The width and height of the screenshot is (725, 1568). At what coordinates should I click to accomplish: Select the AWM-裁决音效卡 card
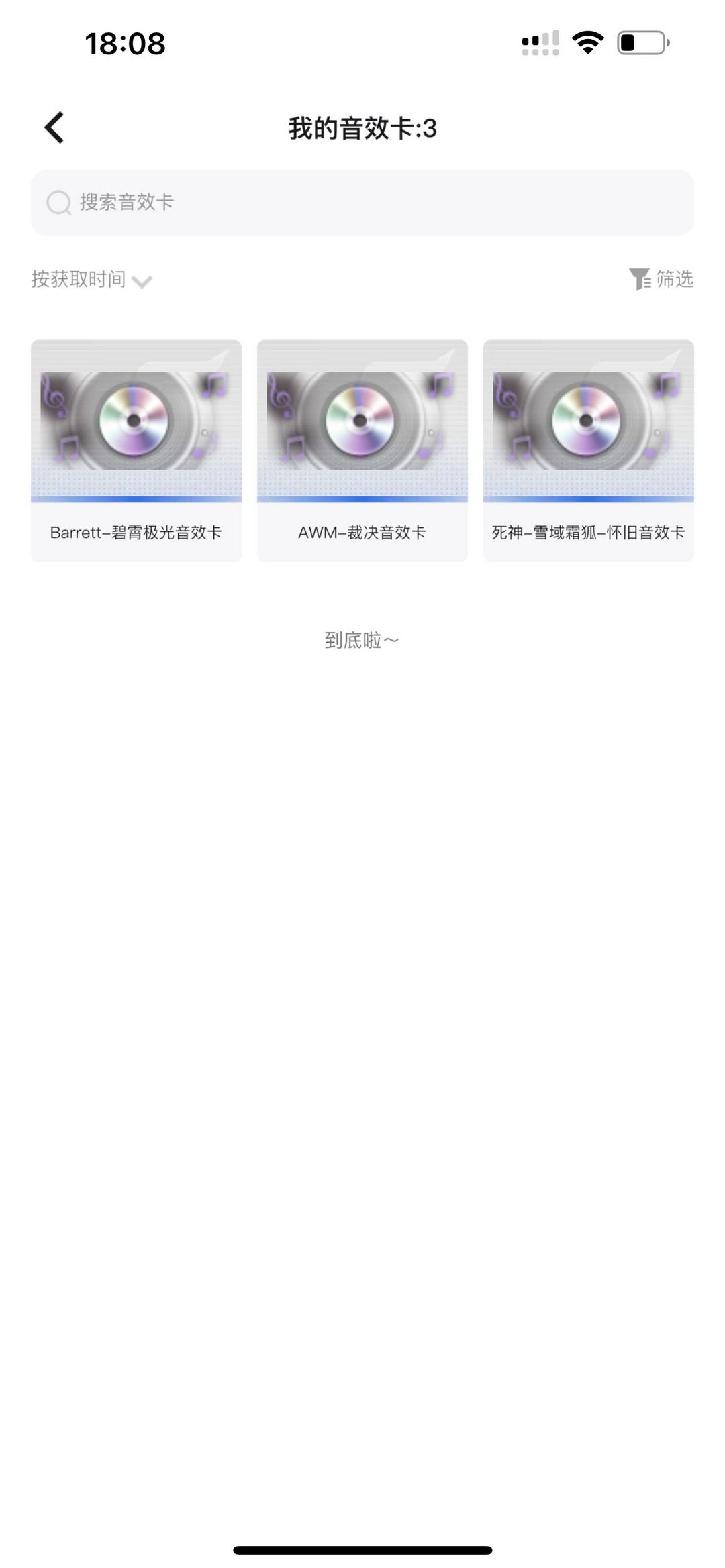point(361,450)
